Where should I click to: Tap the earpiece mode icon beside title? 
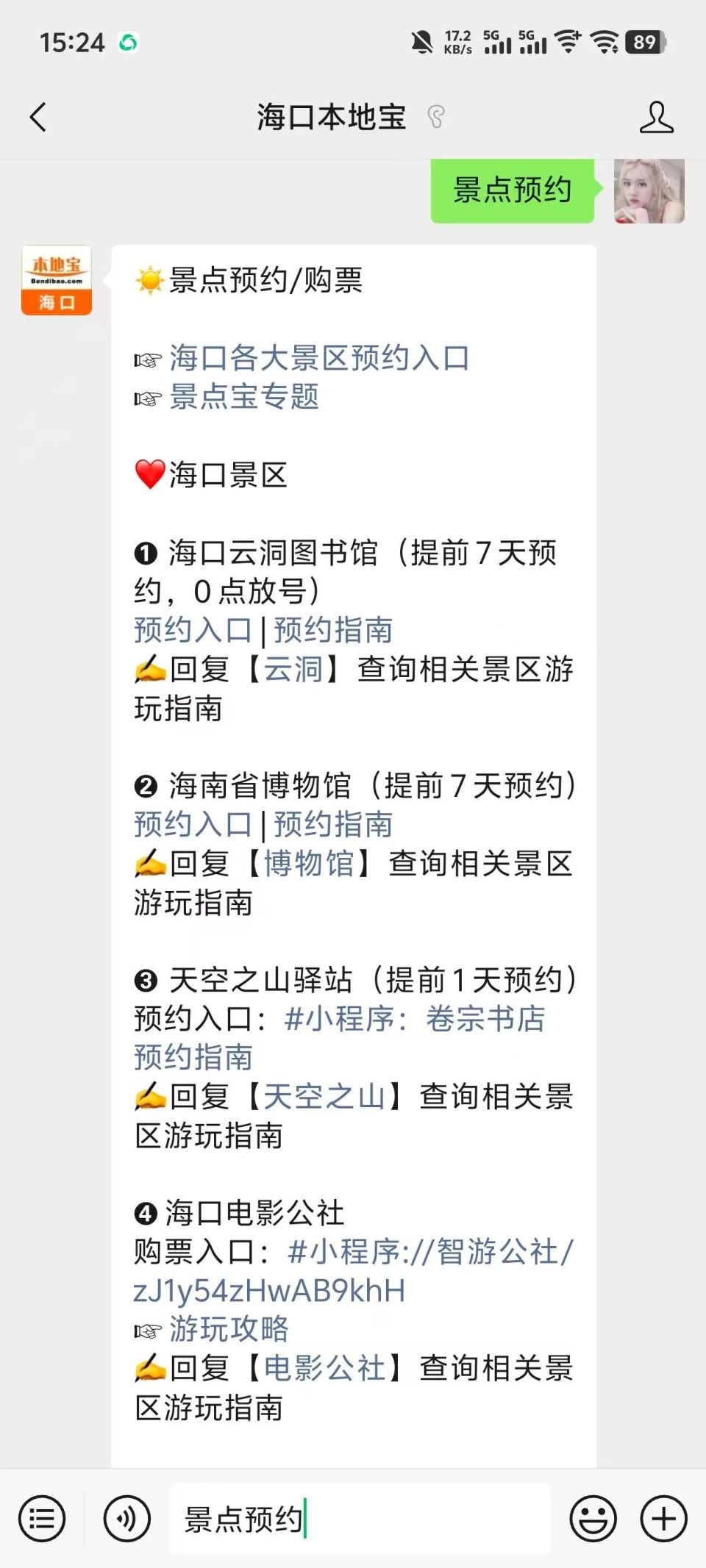(x=438, y=116)
